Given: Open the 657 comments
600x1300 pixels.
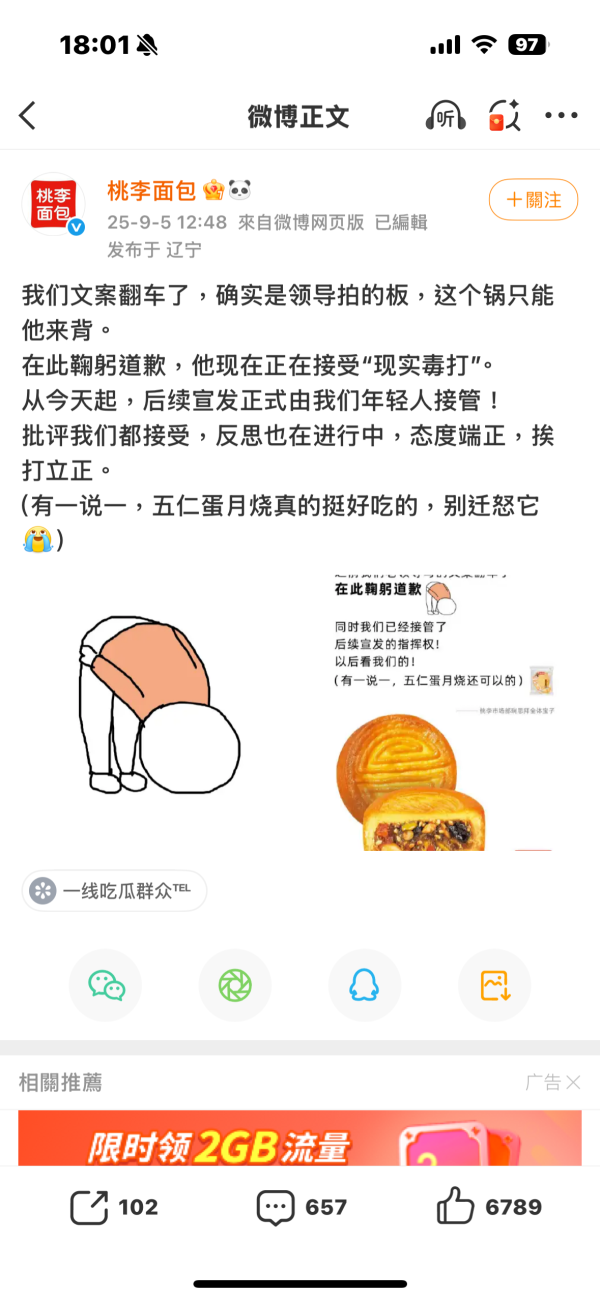Looking at the screenshot, I should [301, 1207].
